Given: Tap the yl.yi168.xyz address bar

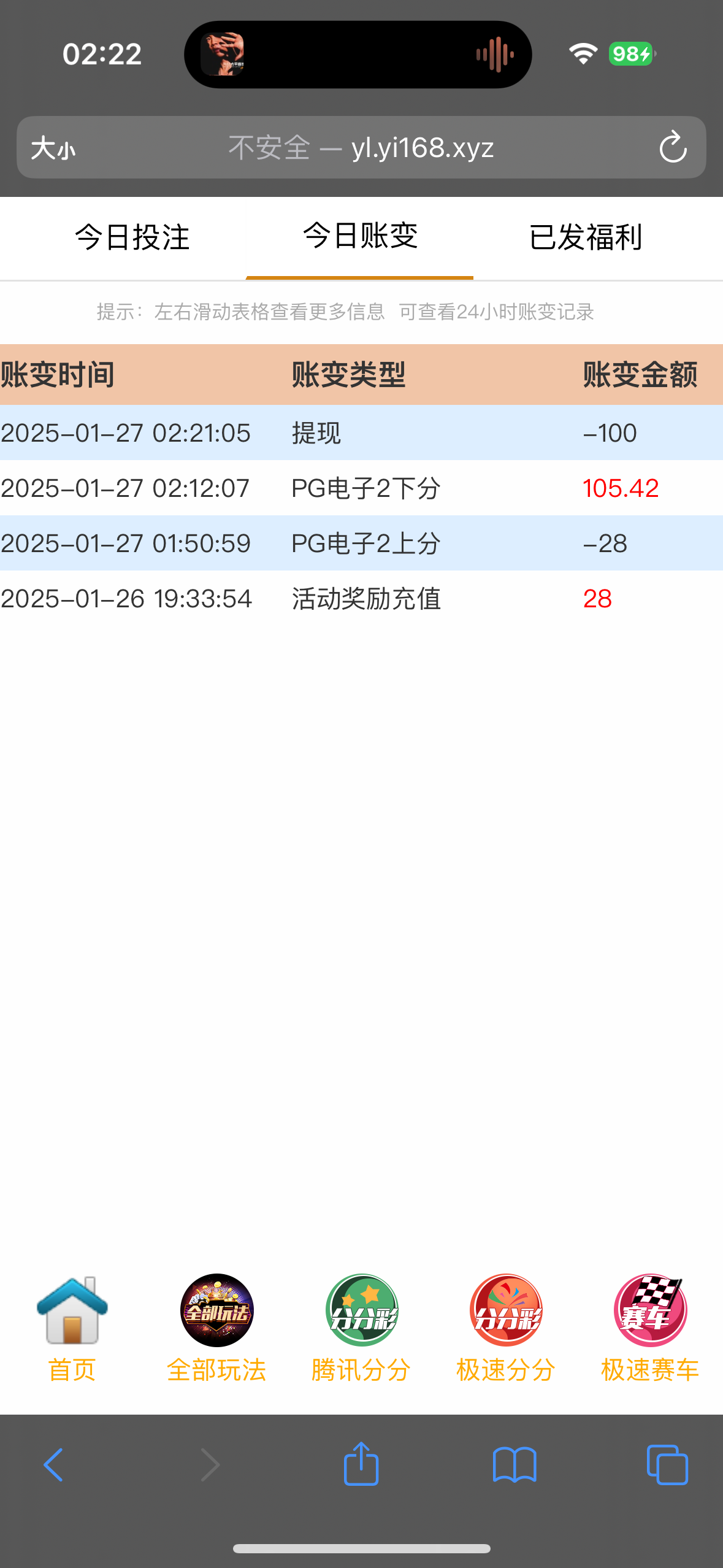Looking at the screenshot, I should pyautogui.click(x=361, y=148).
